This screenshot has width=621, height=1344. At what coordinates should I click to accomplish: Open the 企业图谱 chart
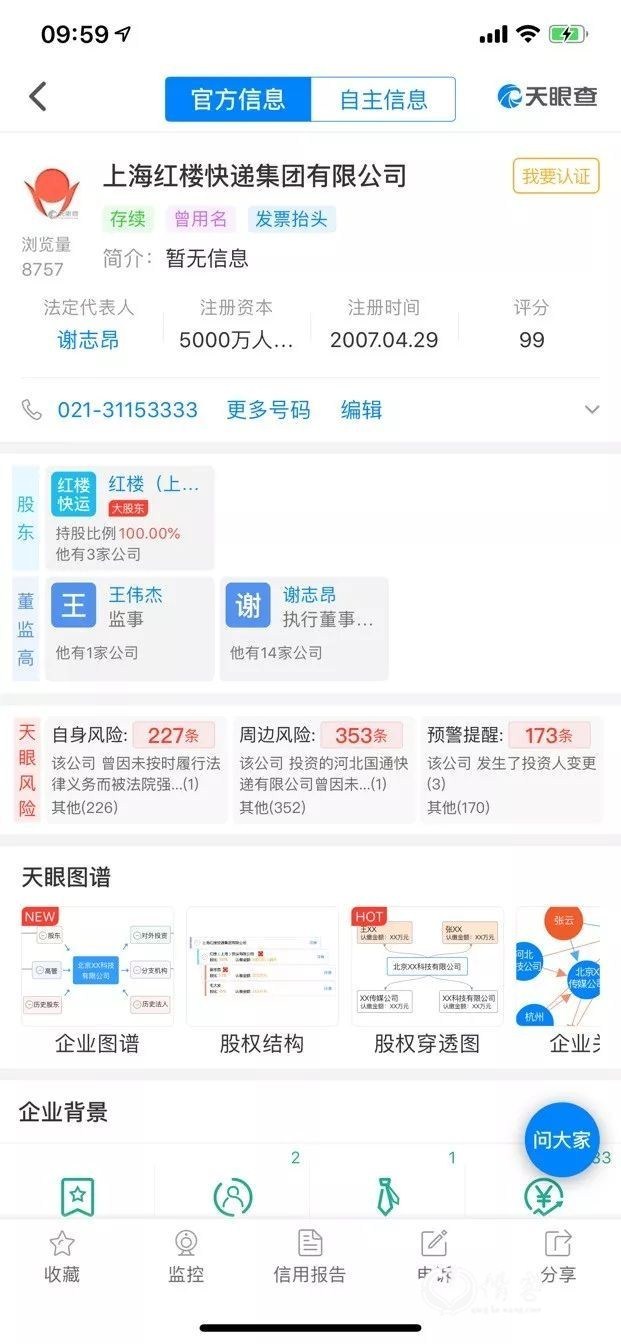[x=97, y=980]
